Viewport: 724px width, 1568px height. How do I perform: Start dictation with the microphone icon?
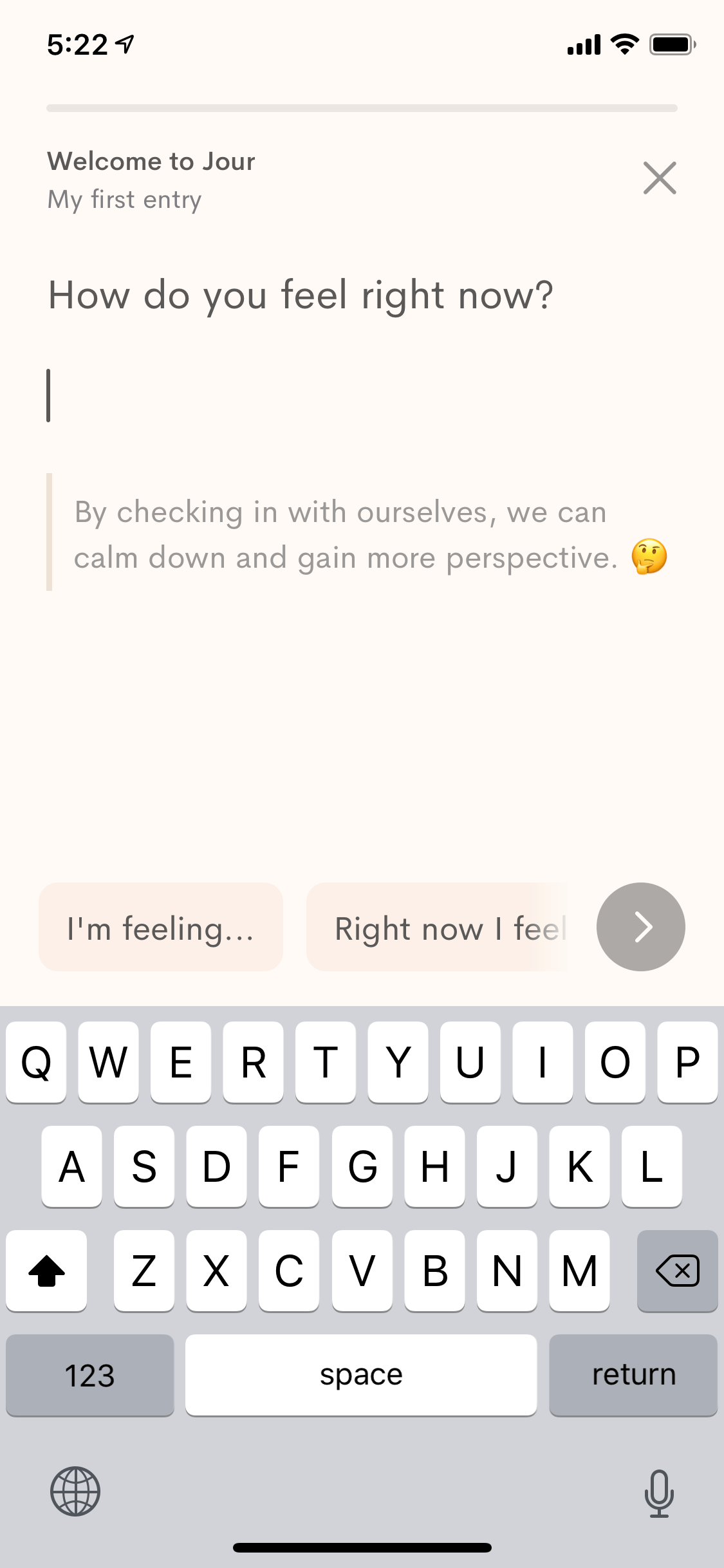[659, 1493]
